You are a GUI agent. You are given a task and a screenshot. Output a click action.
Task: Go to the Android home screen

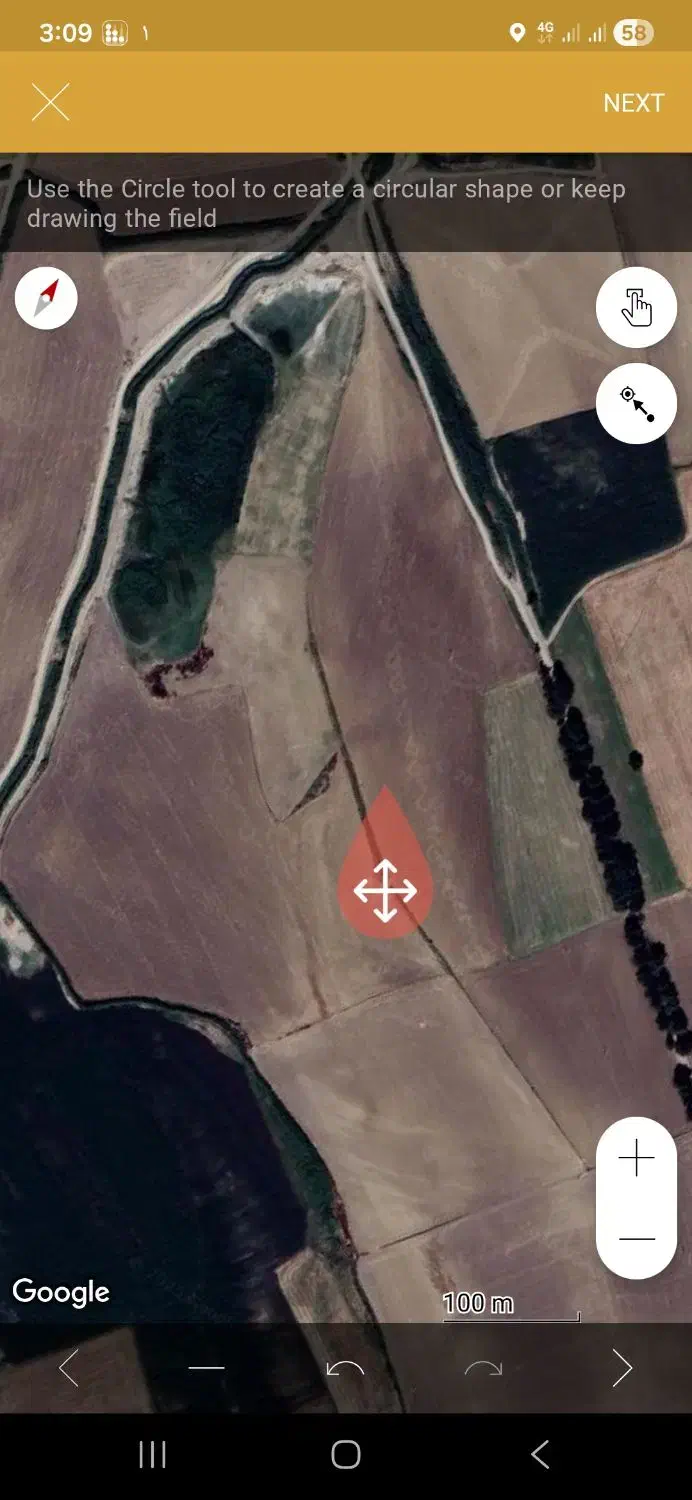[x=346, y=1455]
